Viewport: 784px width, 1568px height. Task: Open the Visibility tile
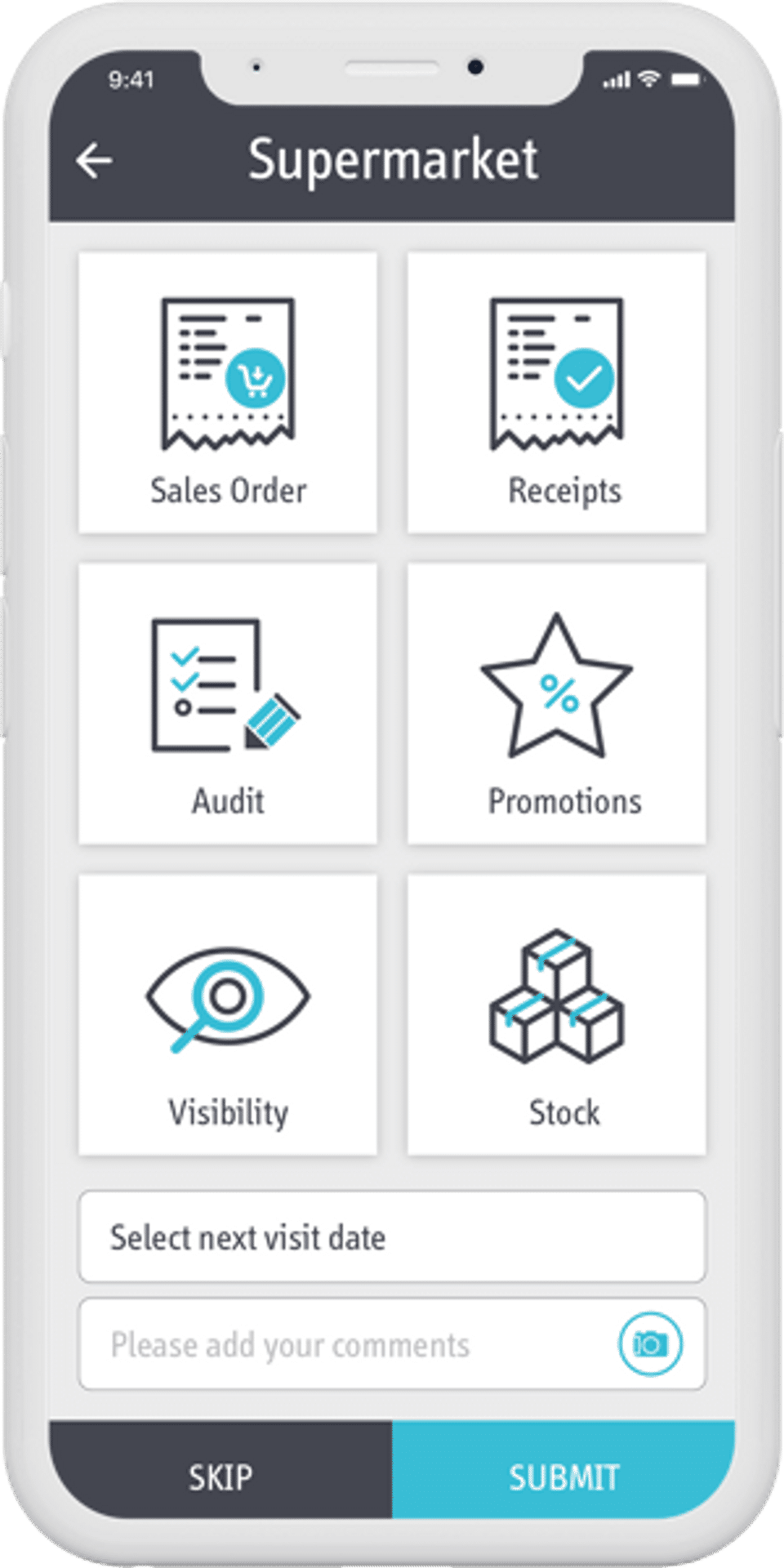[228, 1015]
